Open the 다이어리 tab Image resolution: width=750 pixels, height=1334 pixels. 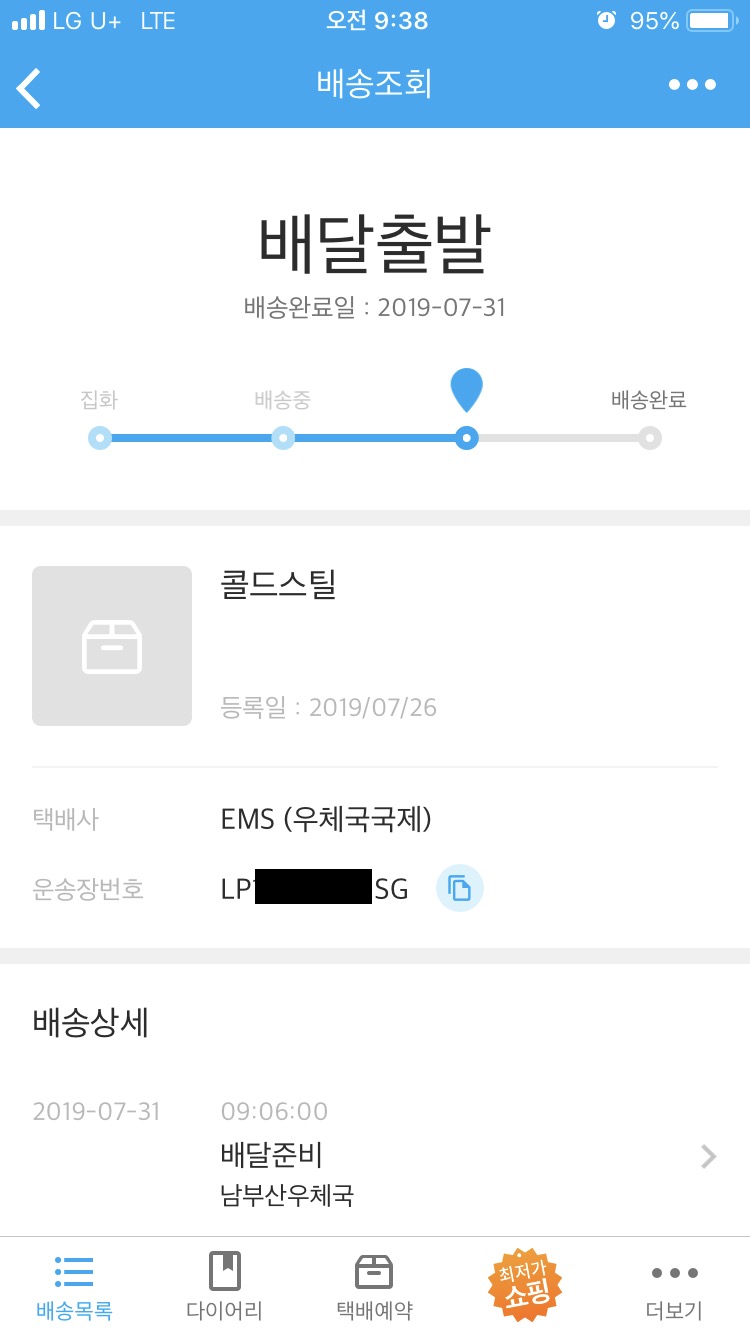pyautogui.click(x=224, y=1286)
